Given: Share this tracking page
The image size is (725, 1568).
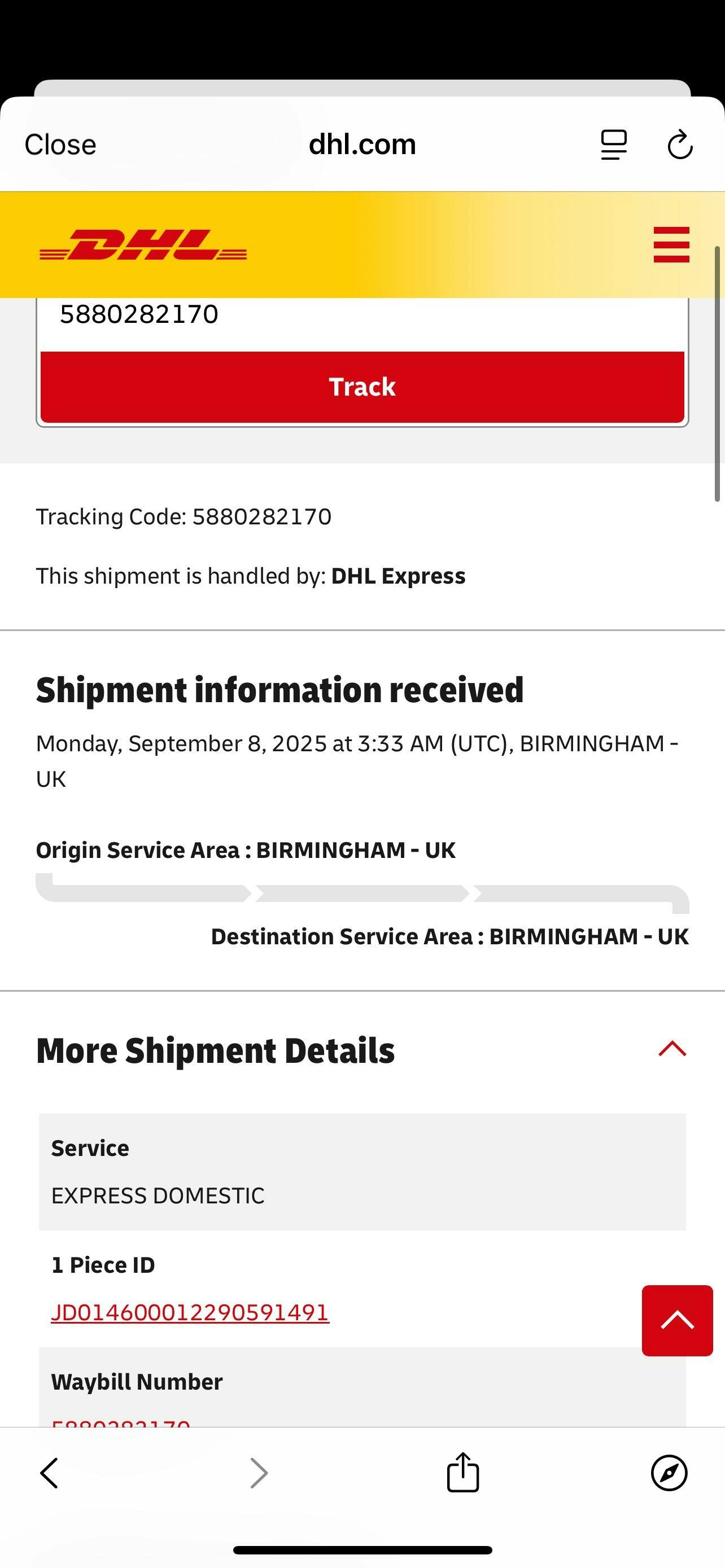Looking at the screenshot, I should pos(462,1473).
